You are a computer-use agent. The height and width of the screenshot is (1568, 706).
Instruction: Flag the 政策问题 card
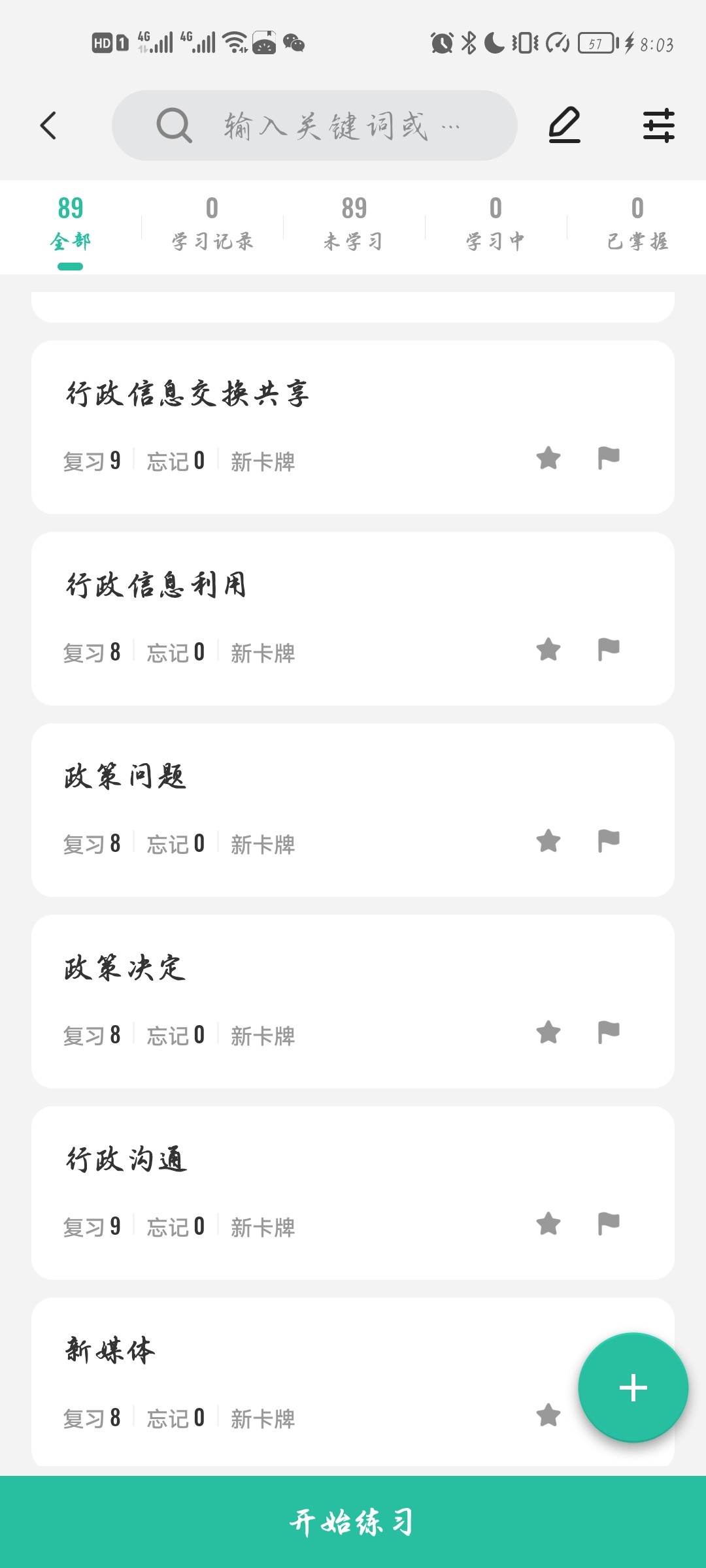[609, 840]
